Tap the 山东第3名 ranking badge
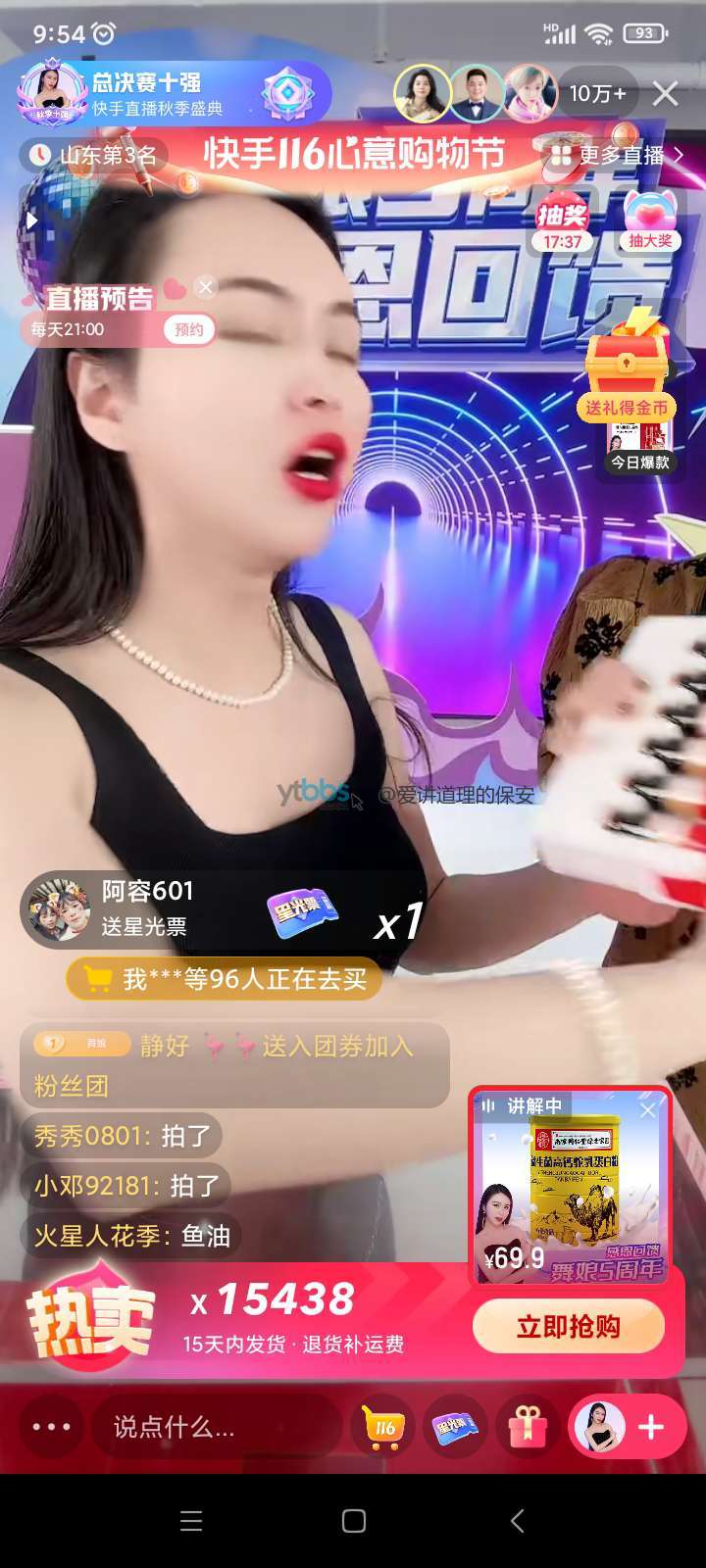This screenshot has width=706, height=1568. pos(94,155)
